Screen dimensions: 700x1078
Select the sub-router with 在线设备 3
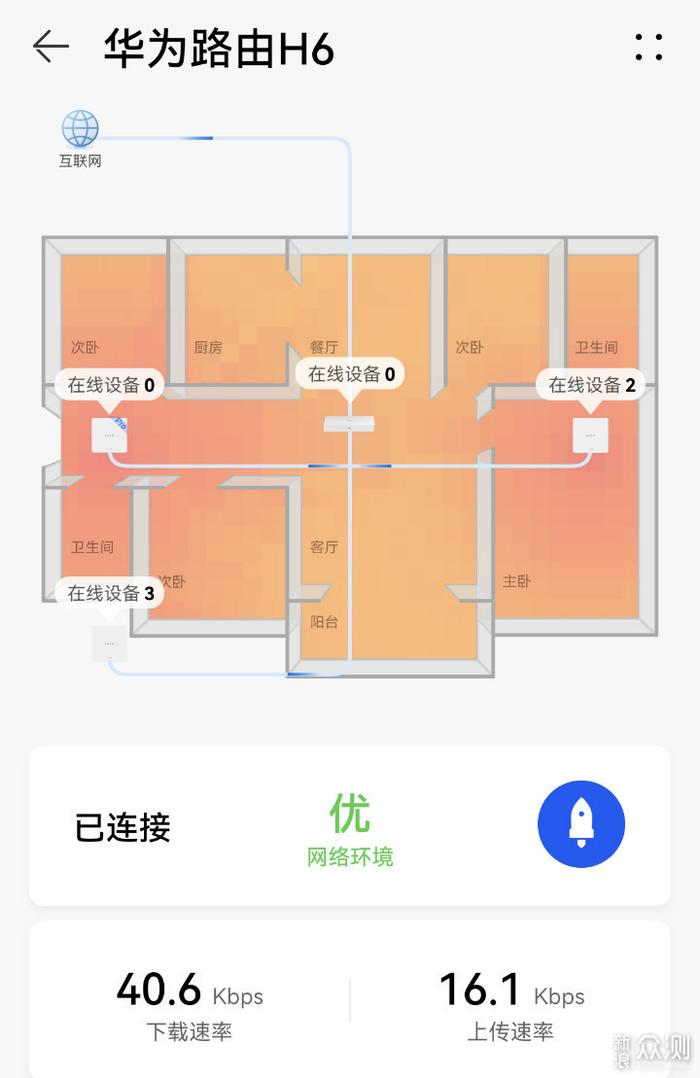[109, 643]
